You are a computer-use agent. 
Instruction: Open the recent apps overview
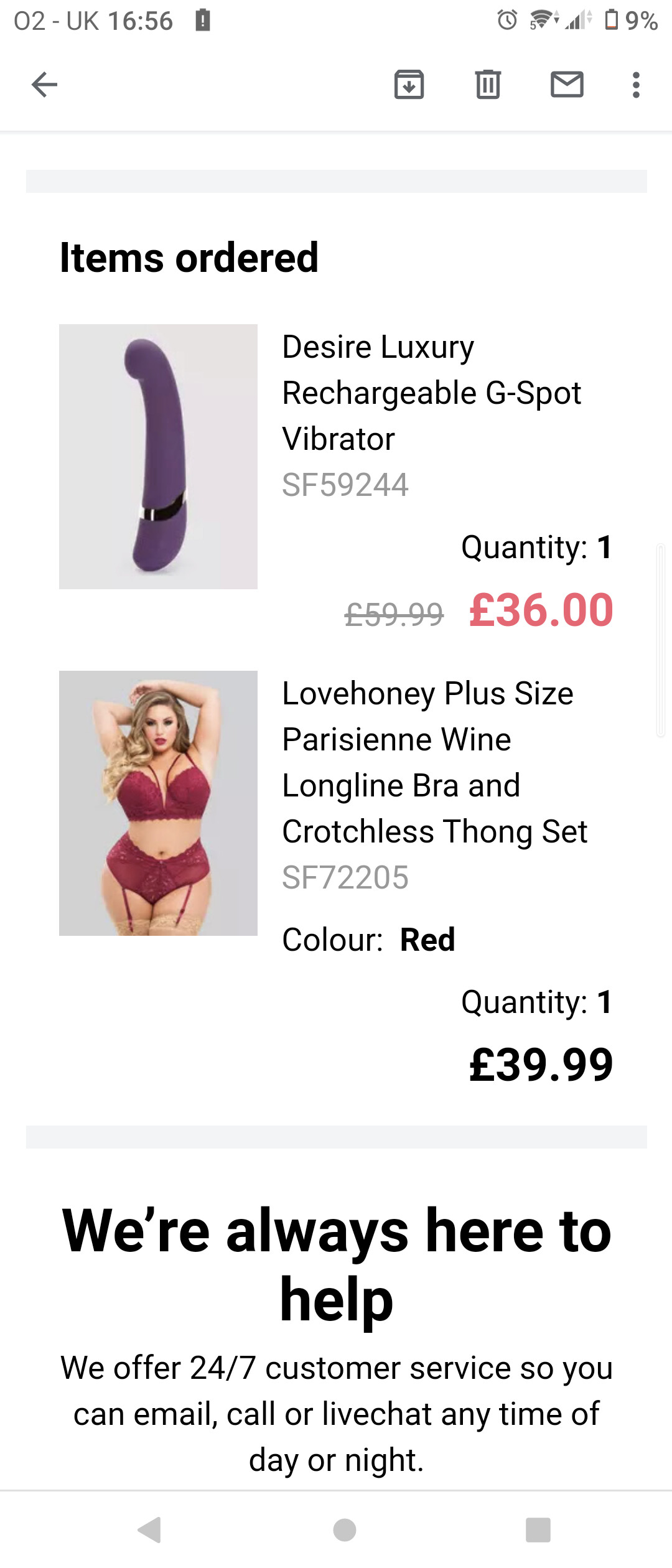pos(538,1530)
